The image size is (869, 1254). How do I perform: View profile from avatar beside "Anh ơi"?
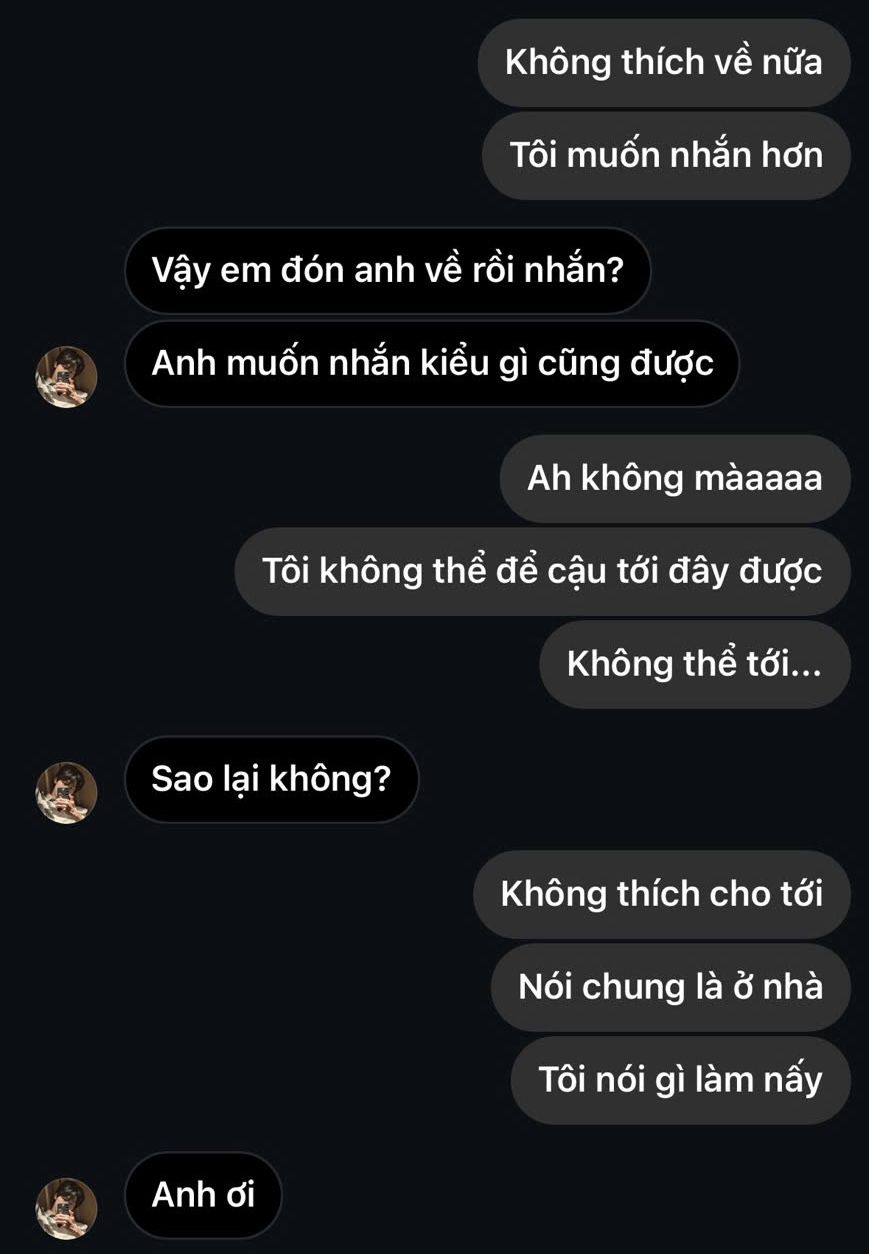coord(66,1208)
